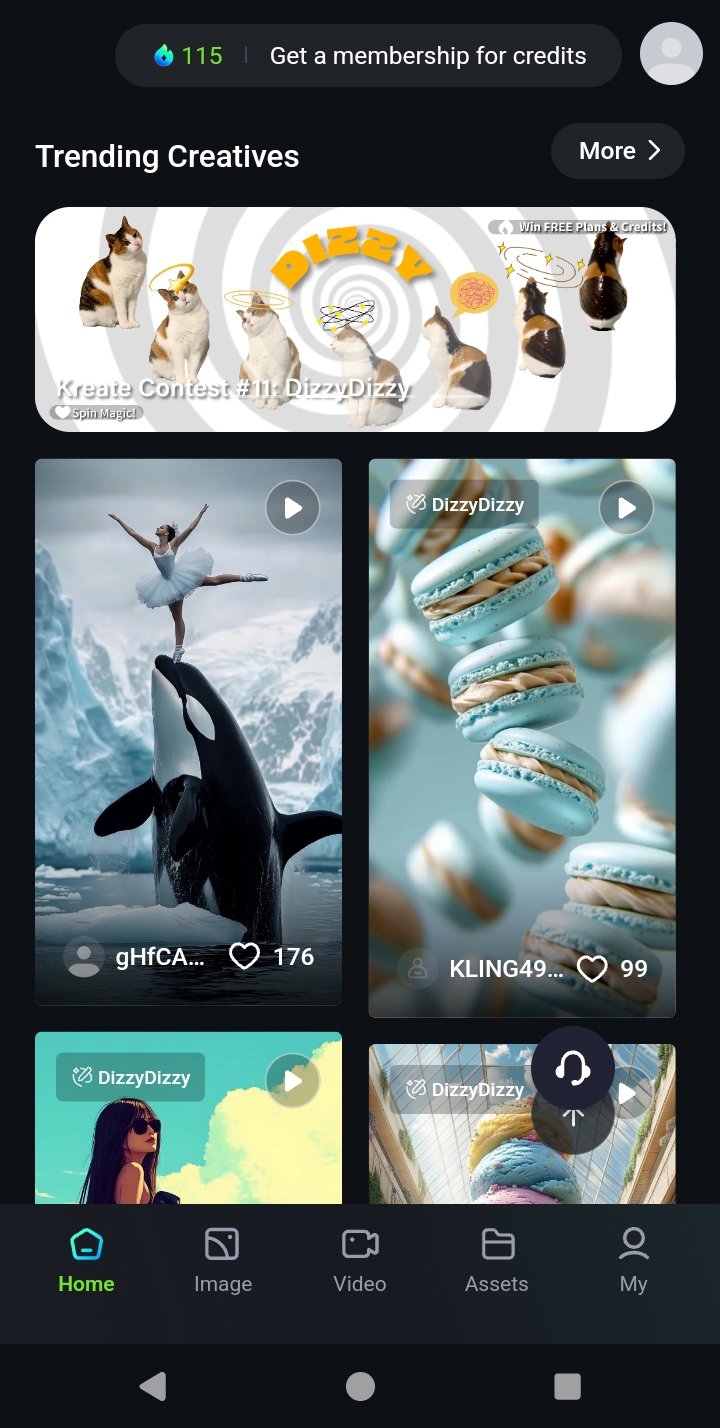The width and height of the screenshot is (720, 1428).
Task: Like gHfCA's orca creation
Action: [245, 957]
